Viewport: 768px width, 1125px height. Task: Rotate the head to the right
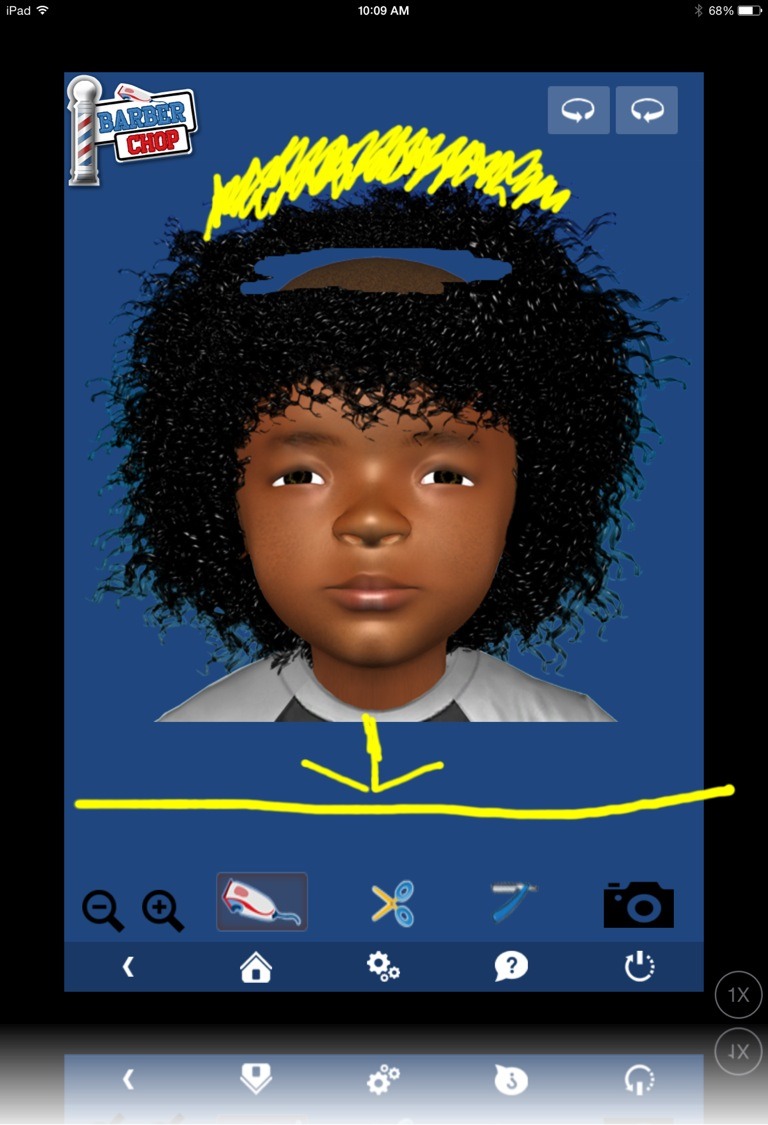pos(646,111)
